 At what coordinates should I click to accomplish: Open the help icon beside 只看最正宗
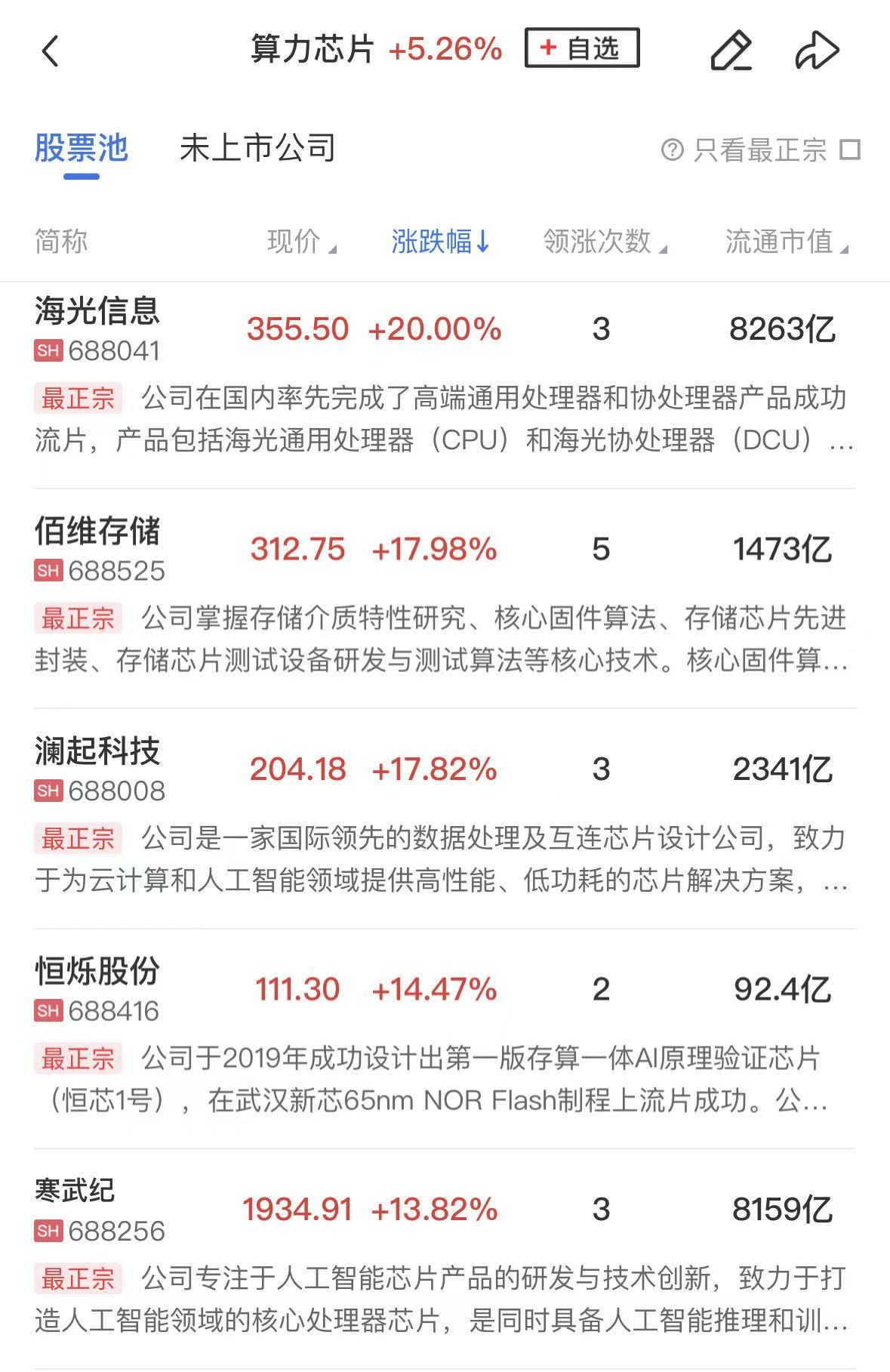pyautogui.click(x=671, y=150)
